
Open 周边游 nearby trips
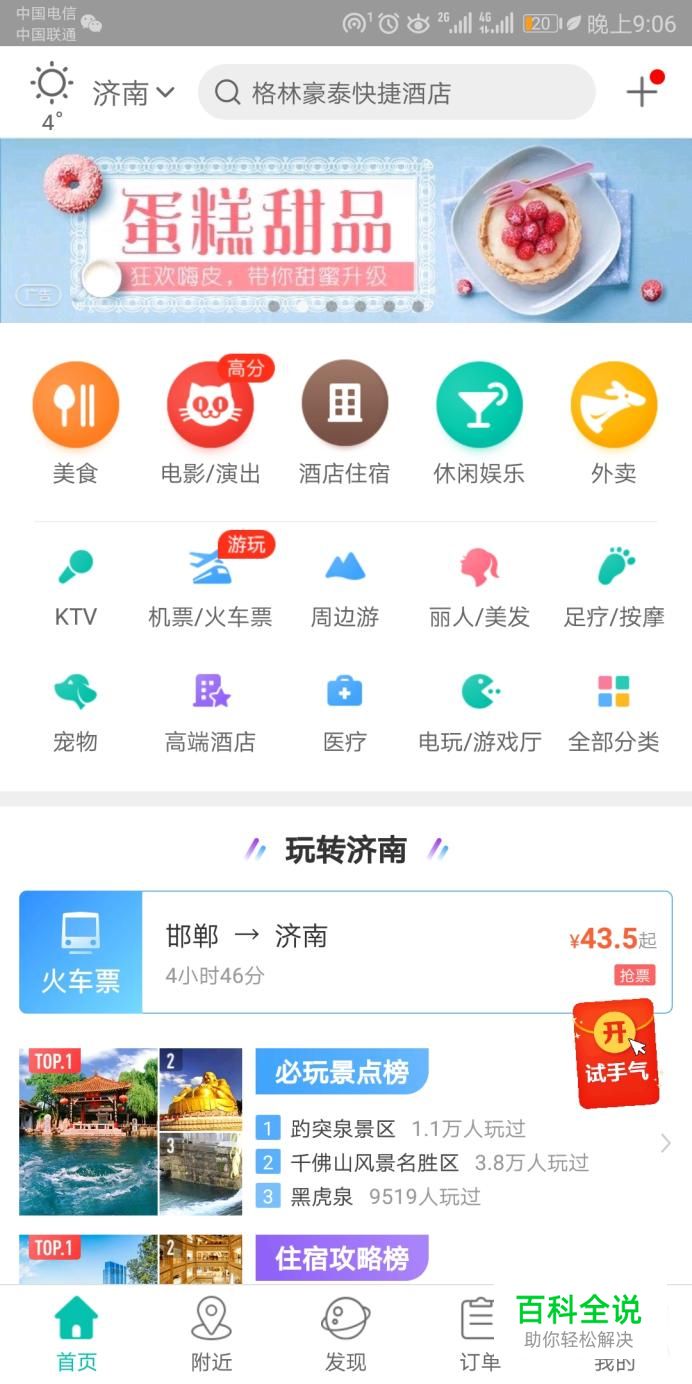(344, 588)
